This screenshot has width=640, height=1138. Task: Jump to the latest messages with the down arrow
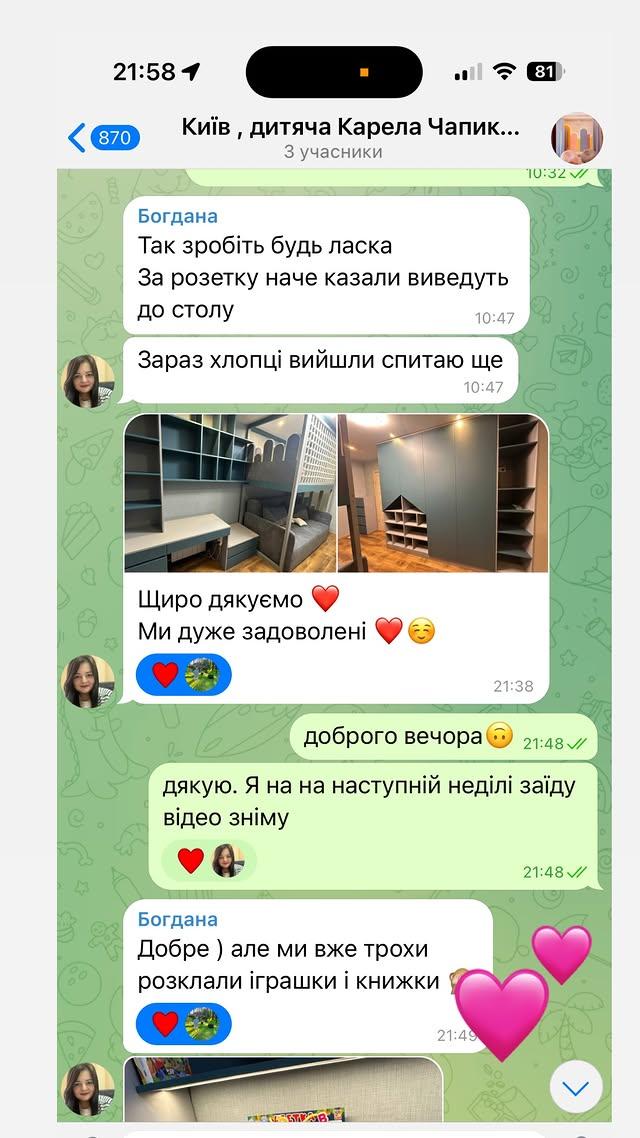pyautogui.click(x=576, y=1087)
